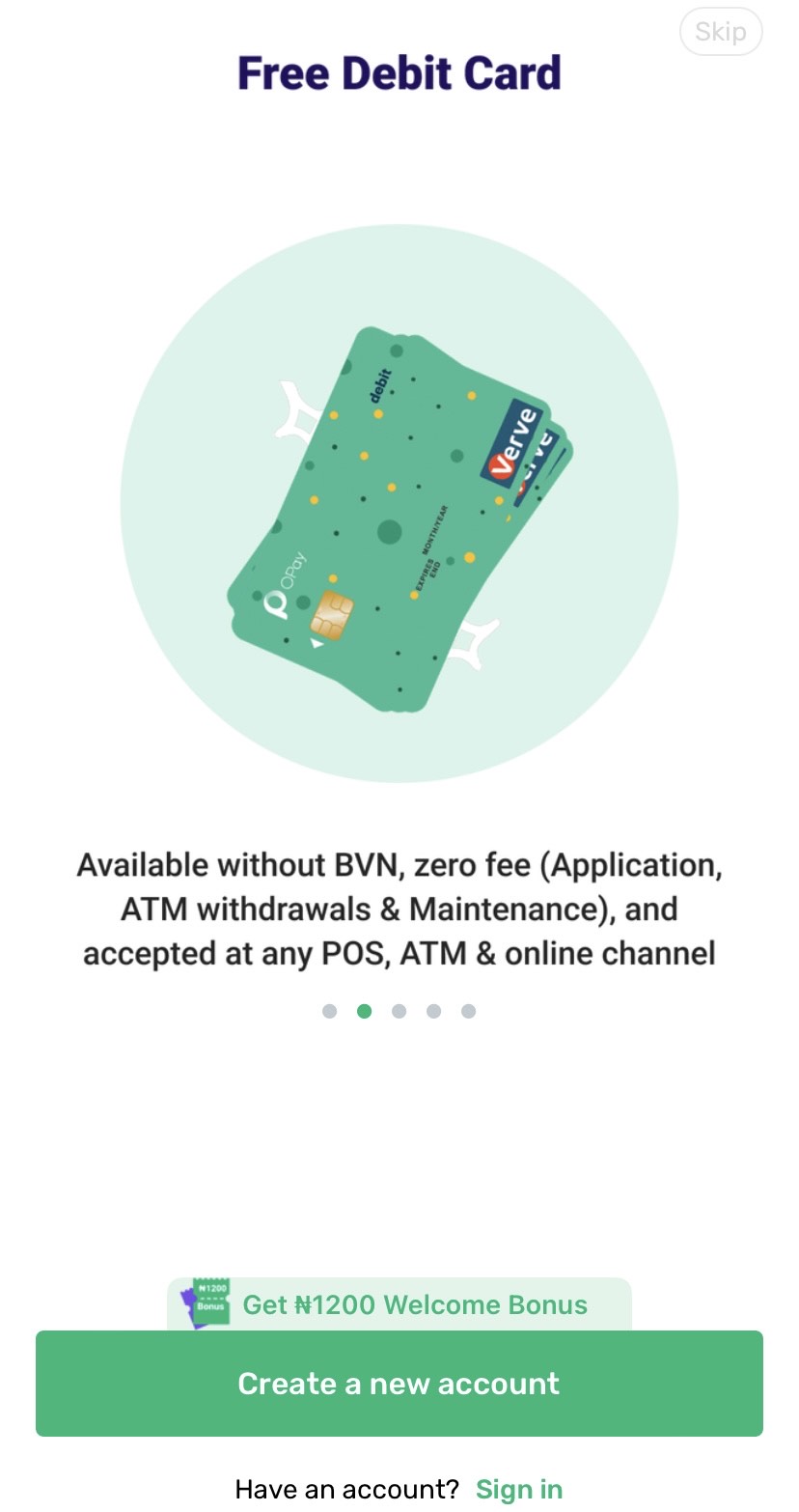Select the third pagination dot
The image size is (799, 1512).
[x=399, y=1011]
